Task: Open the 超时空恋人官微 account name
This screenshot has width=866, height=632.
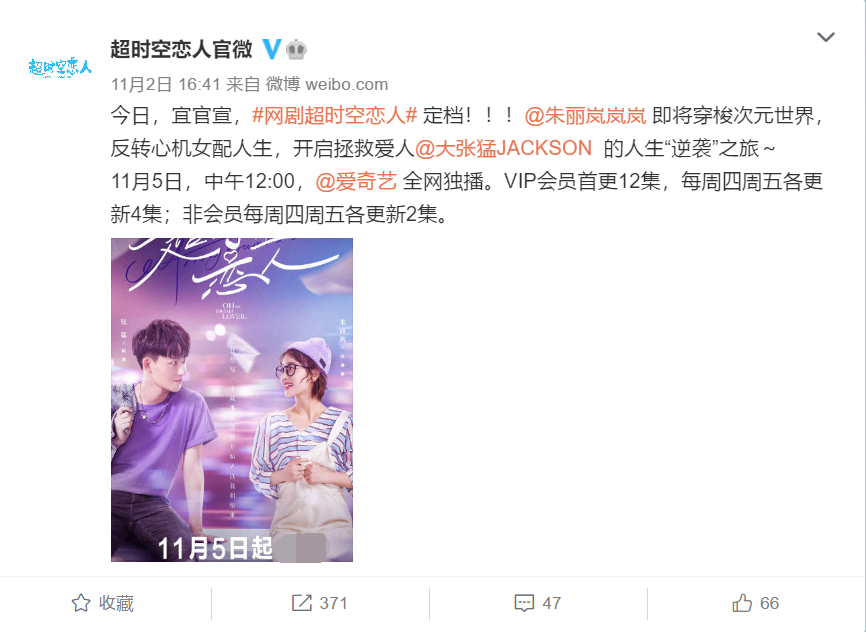Action: point(180,49)
